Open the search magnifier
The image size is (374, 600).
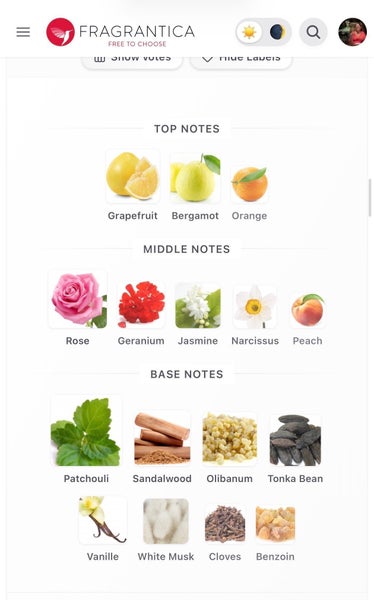coord(313,32)
